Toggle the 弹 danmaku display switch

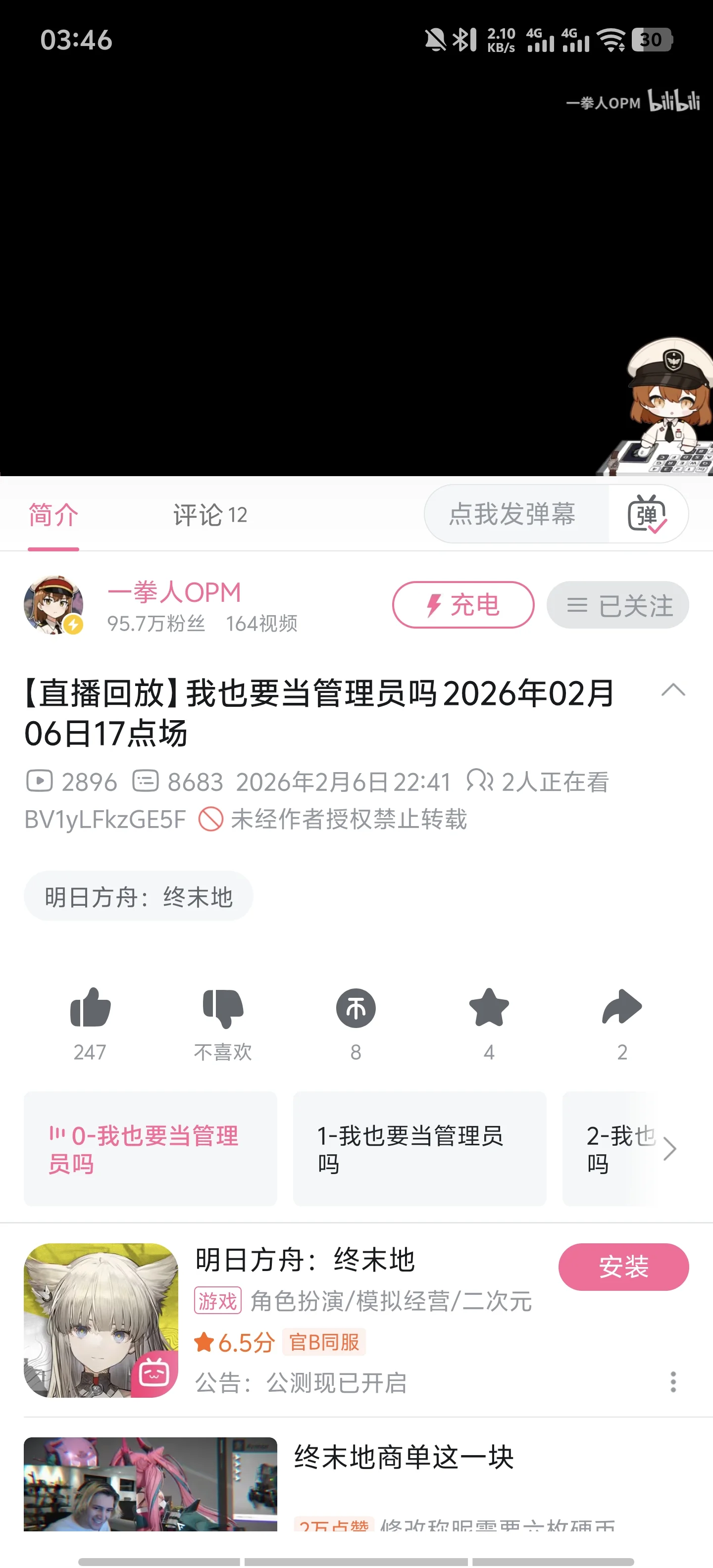[647, 514]
